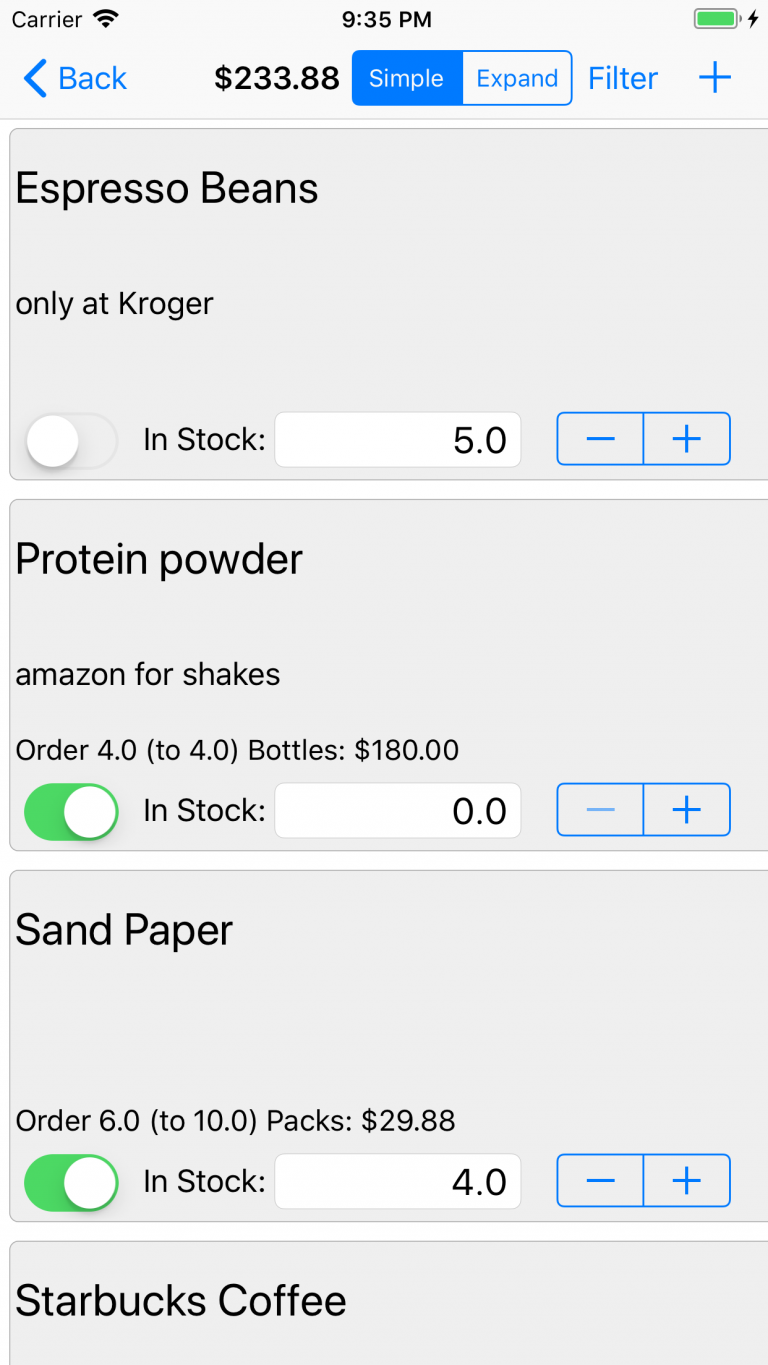Tap the Wi-Fi icon in status bar

point(105,18)
